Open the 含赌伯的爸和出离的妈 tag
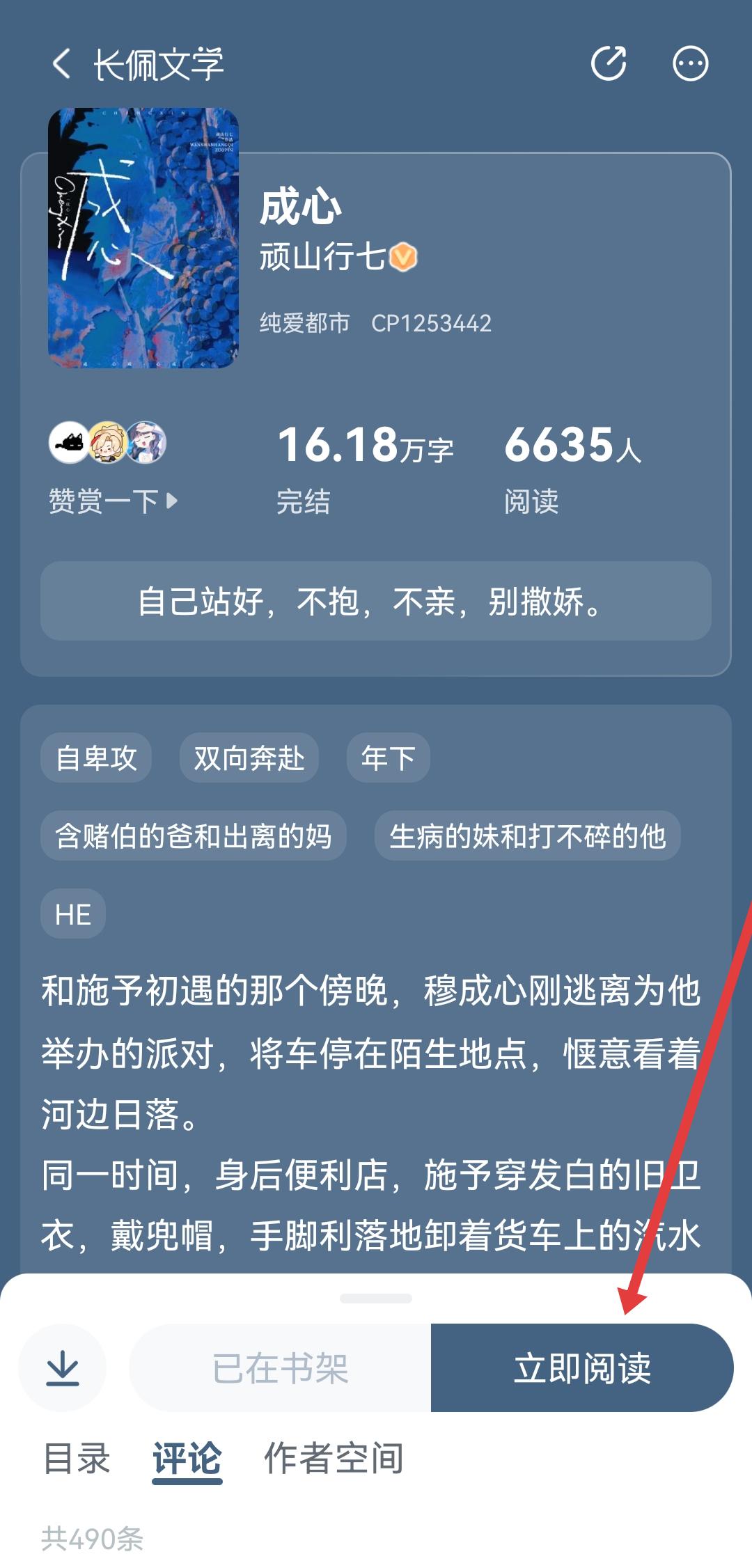This screenshot has width=752, height=1568. [193, 836]
